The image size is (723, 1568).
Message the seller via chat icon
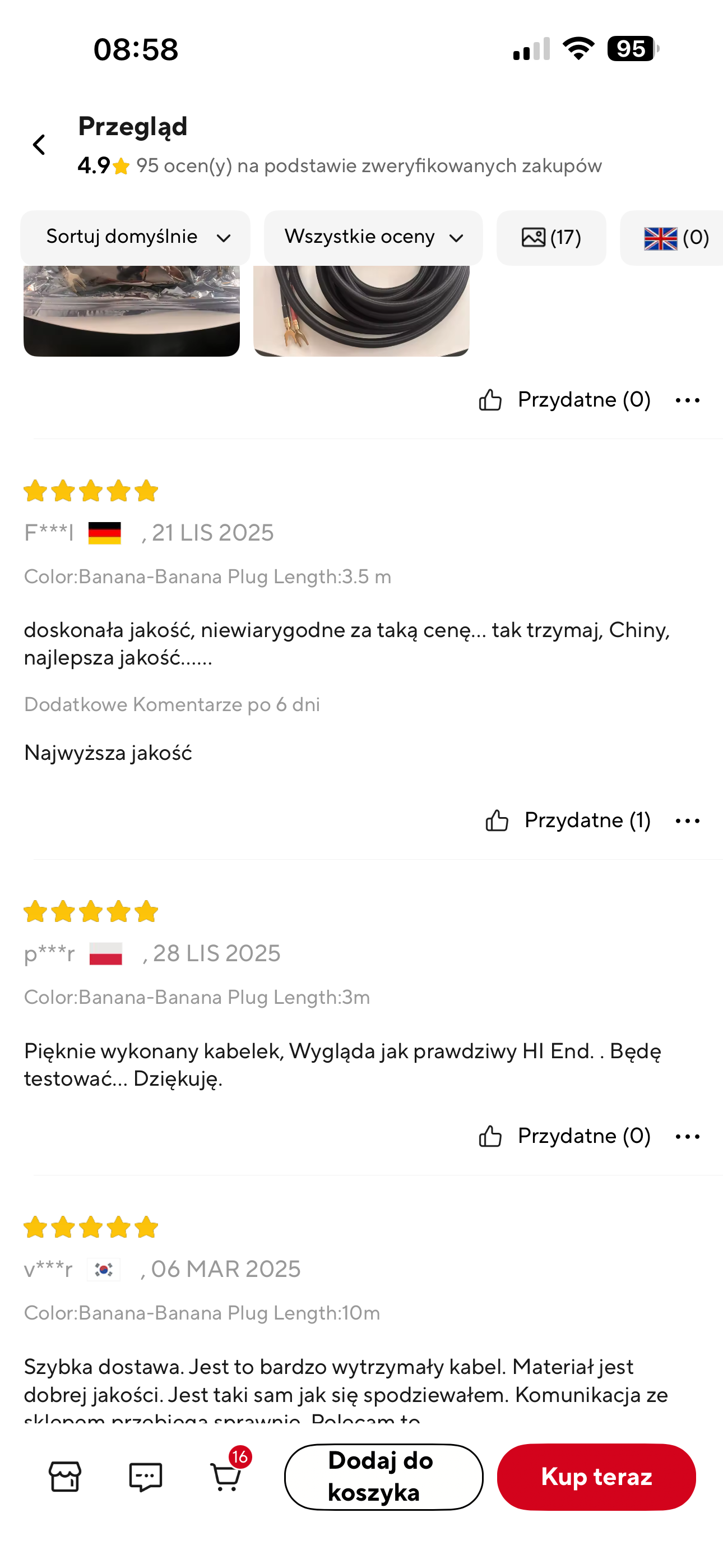click(146, 1477)
